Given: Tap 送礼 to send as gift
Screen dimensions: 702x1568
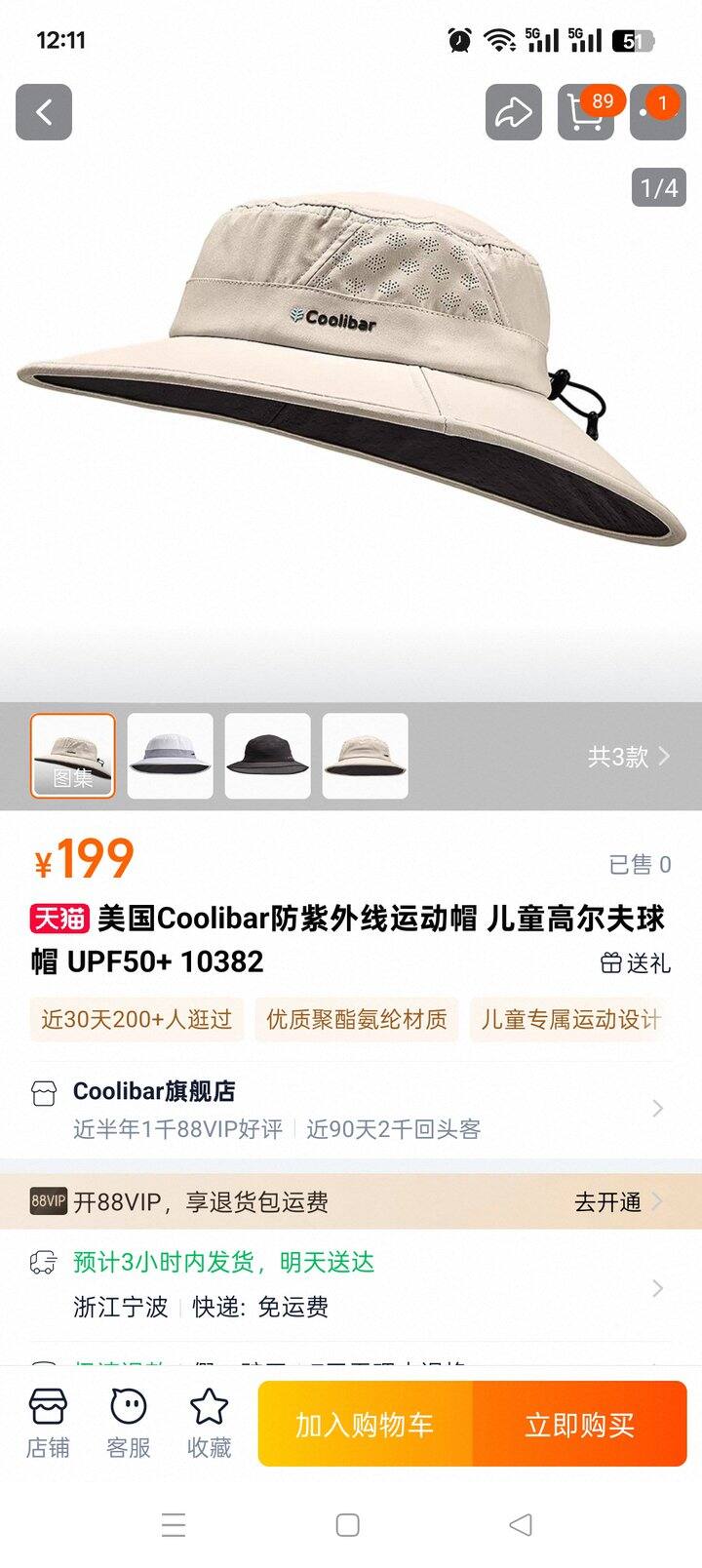Looking at the screenshot, I should [636, 963].
